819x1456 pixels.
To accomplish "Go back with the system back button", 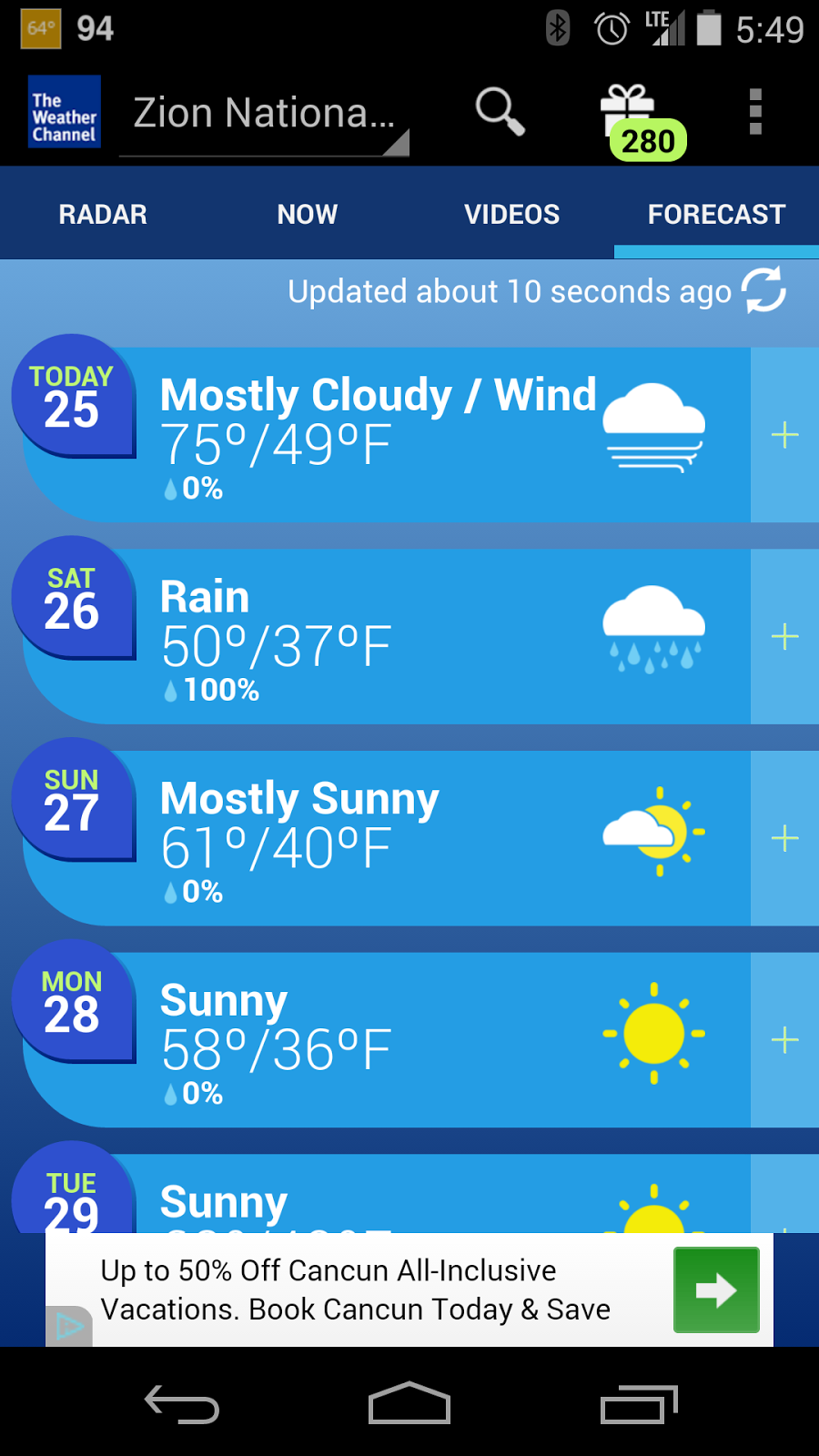I will click(x=182, y=1403).
